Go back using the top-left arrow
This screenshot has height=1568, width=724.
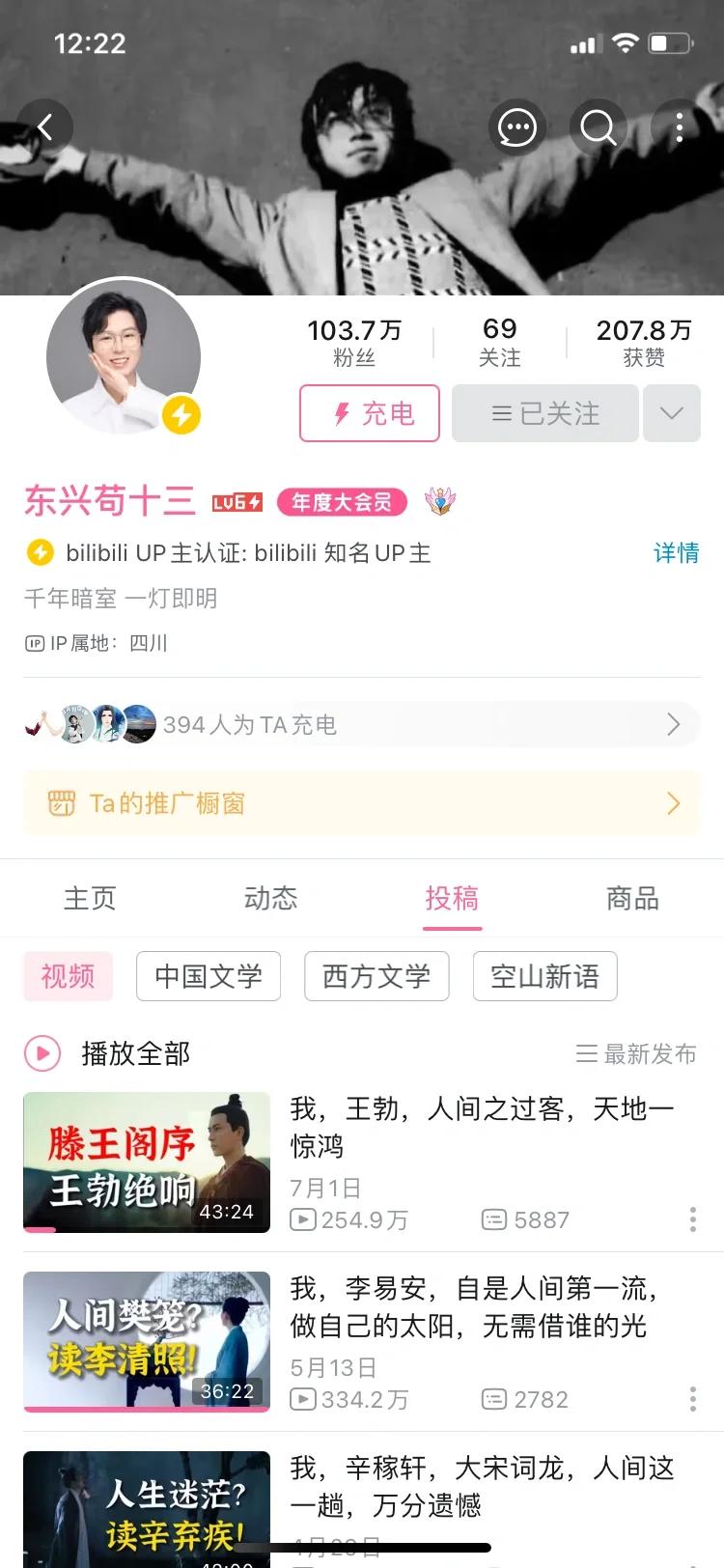44,126
